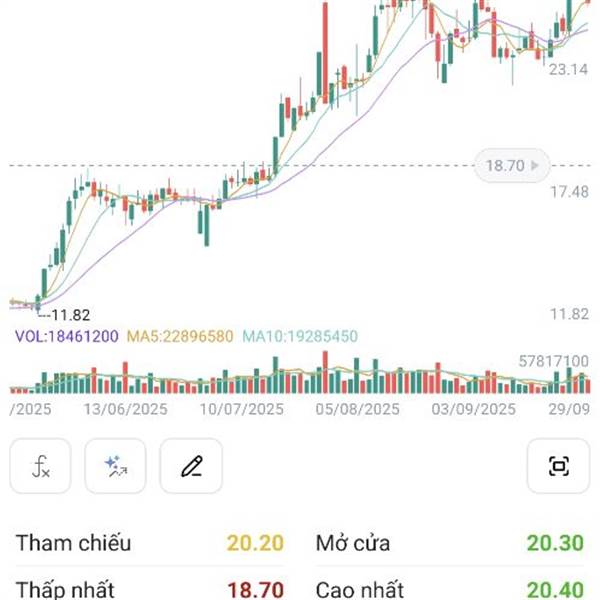Screen dimensions: 600x600
Task: Tap the 18.70 current price tag
Action: (x=511, y=165)
